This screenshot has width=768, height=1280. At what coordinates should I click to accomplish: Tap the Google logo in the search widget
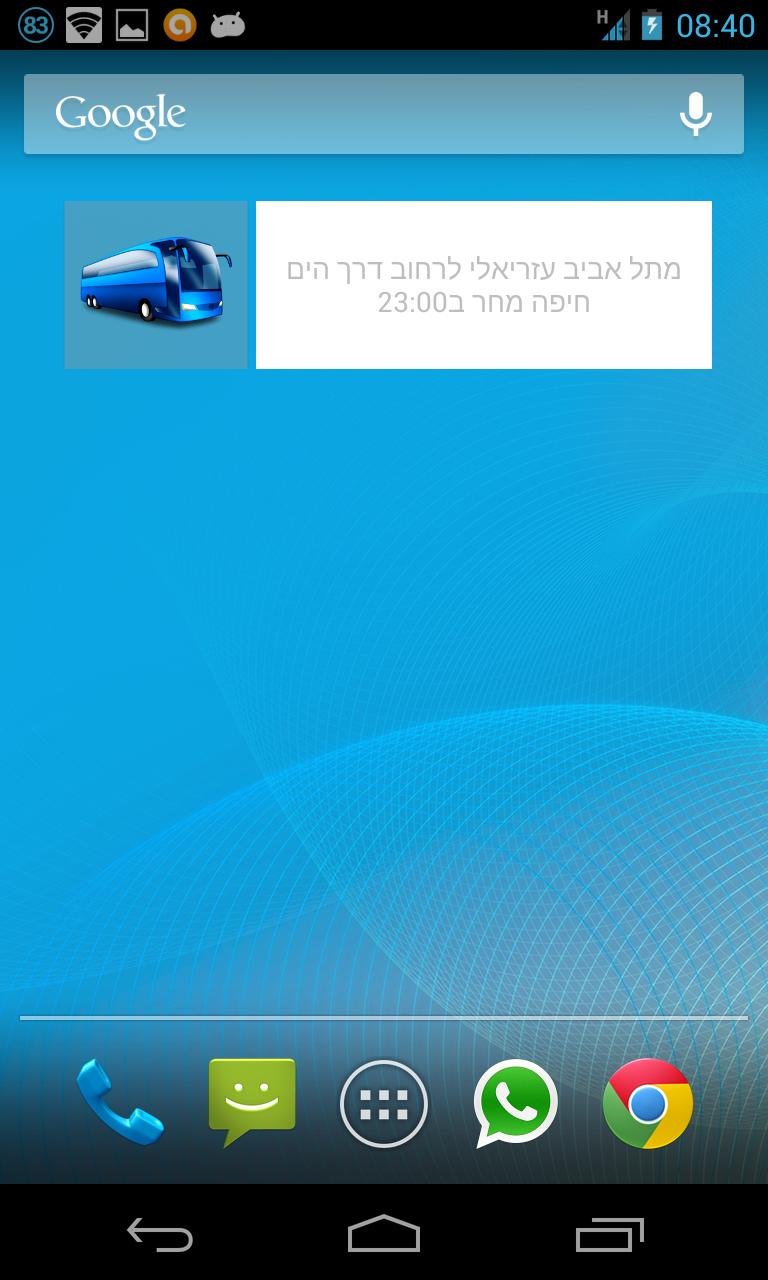(119, 113)
